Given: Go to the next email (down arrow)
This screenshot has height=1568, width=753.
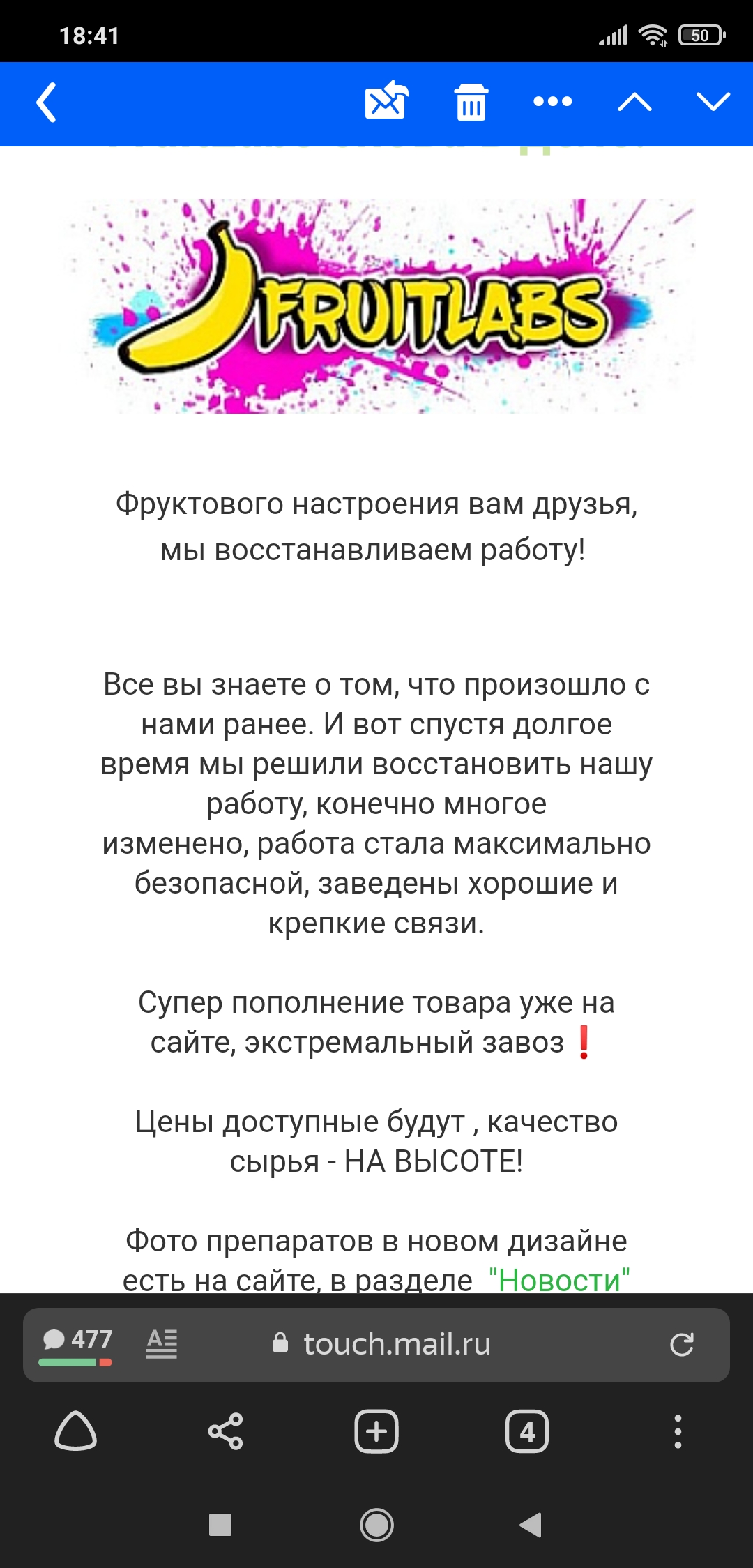Looking at the screenshot, I should pyautogui.click(x=713, y=103).
